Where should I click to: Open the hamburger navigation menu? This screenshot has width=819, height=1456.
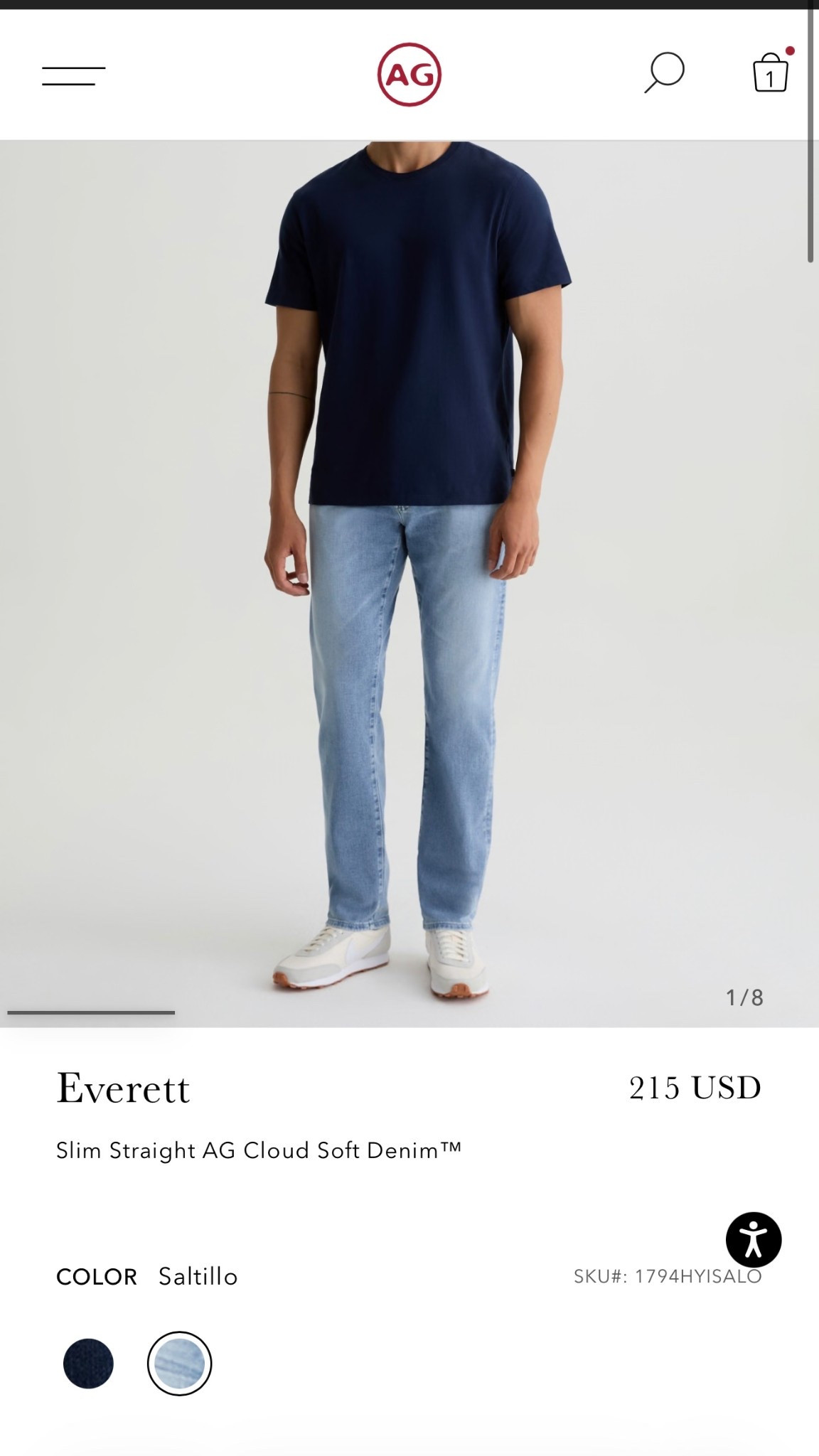click(x=73, y=75)
